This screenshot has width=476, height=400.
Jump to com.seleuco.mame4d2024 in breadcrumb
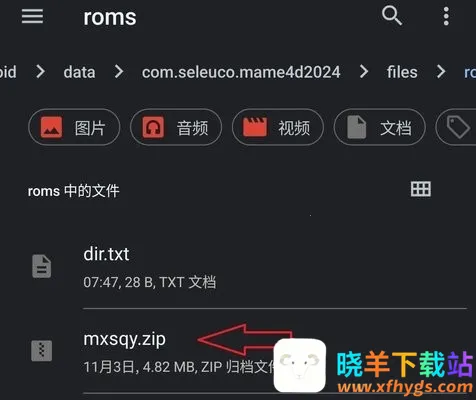(x=241, y=72)
